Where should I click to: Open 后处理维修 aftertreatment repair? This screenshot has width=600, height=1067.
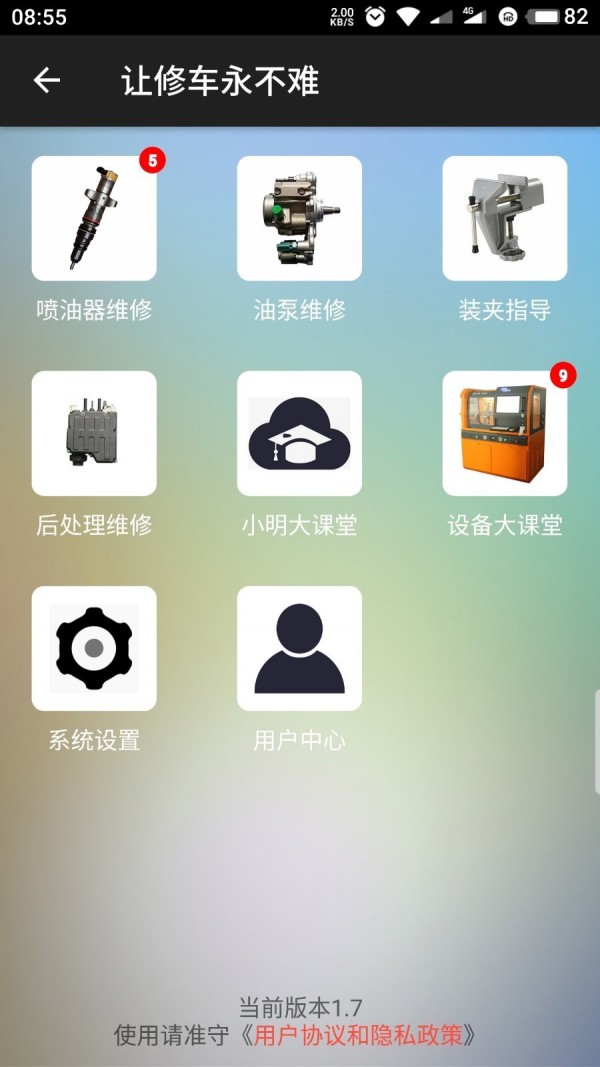(94, 434)
